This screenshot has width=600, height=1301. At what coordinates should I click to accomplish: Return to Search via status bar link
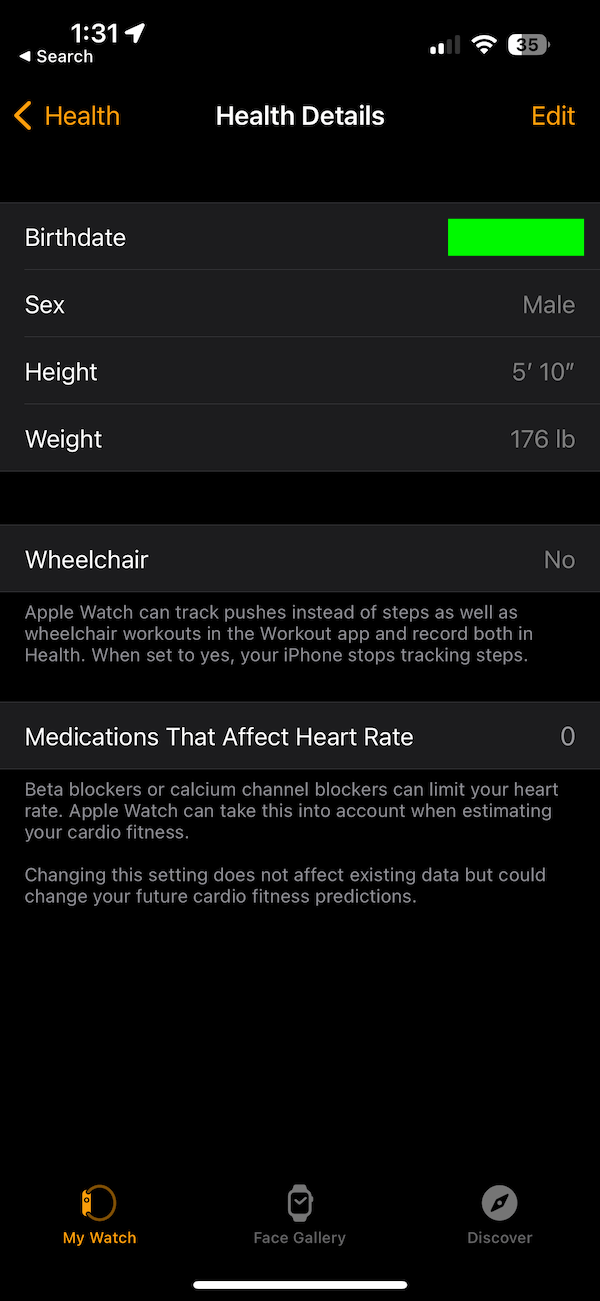click(56, 57)
